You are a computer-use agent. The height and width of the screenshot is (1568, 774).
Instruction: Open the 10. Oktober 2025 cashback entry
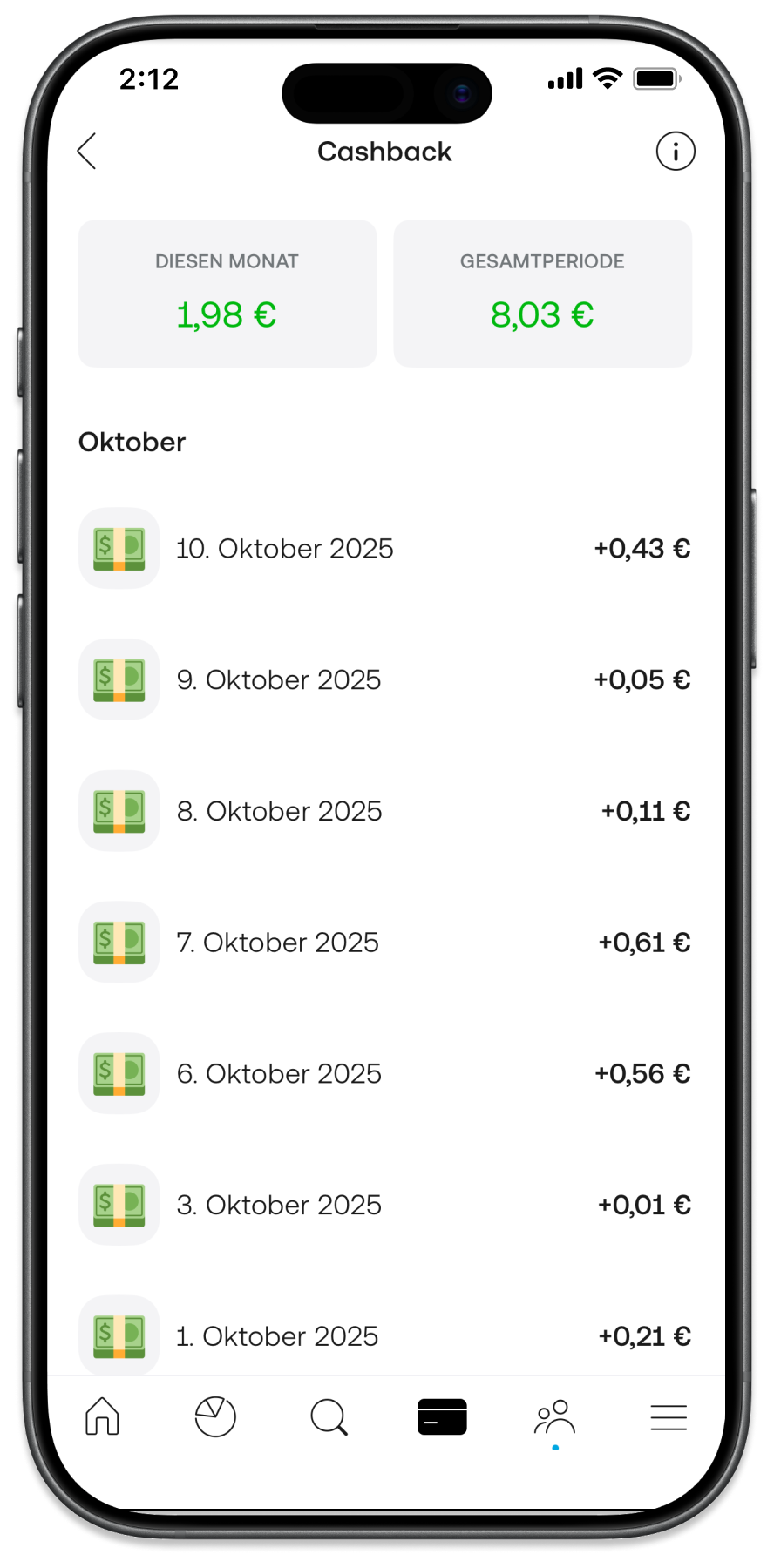[x=384, y=549]
